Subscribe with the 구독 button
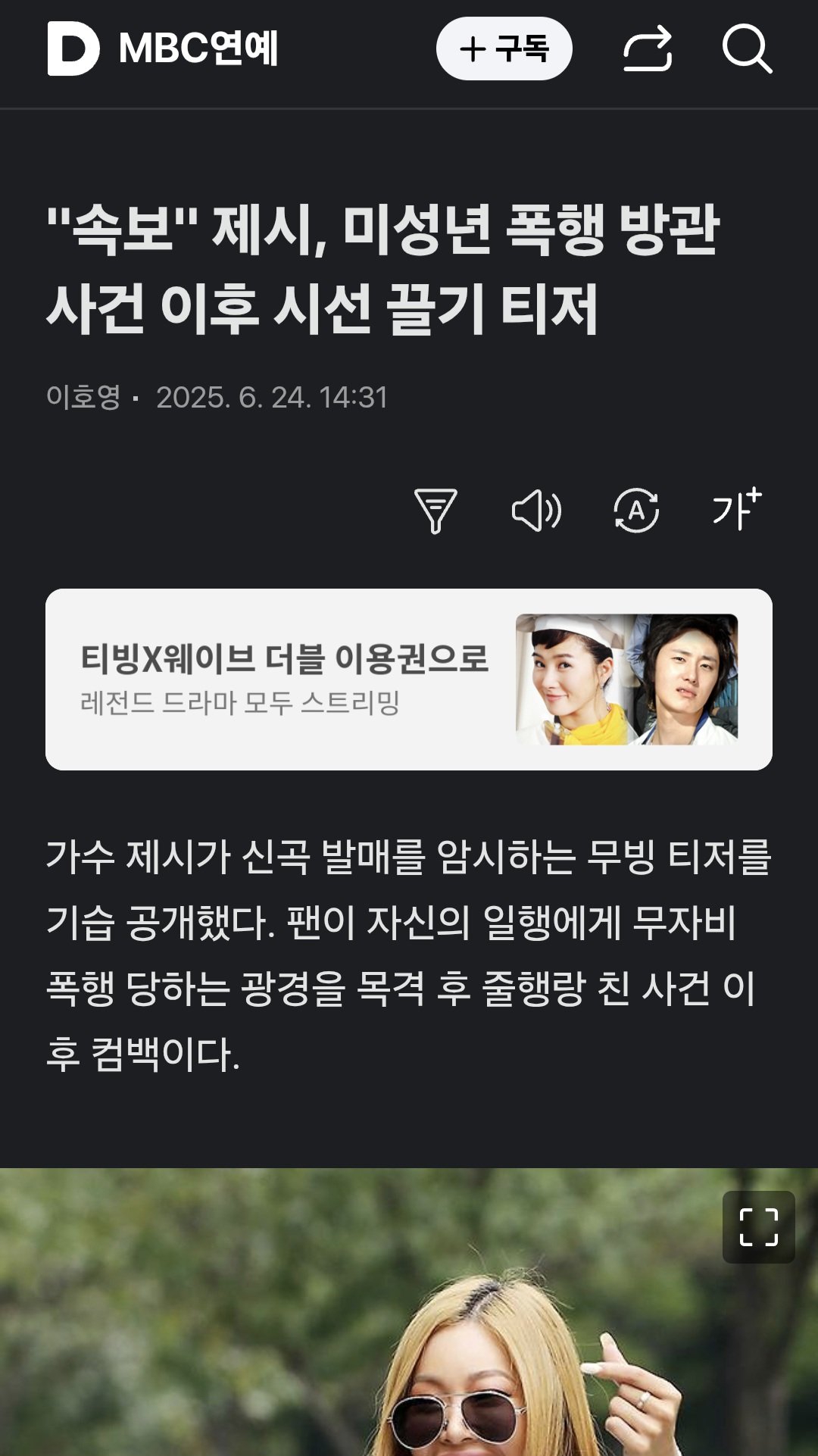 [504, 49]
